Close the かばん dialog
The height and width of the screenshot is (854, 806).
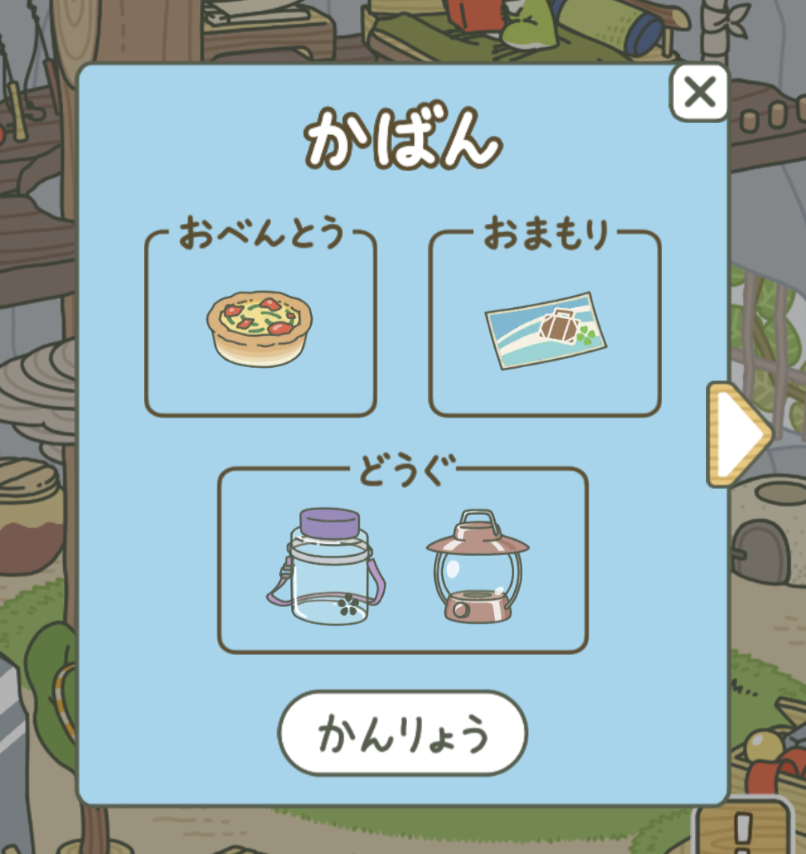point(699,93)
